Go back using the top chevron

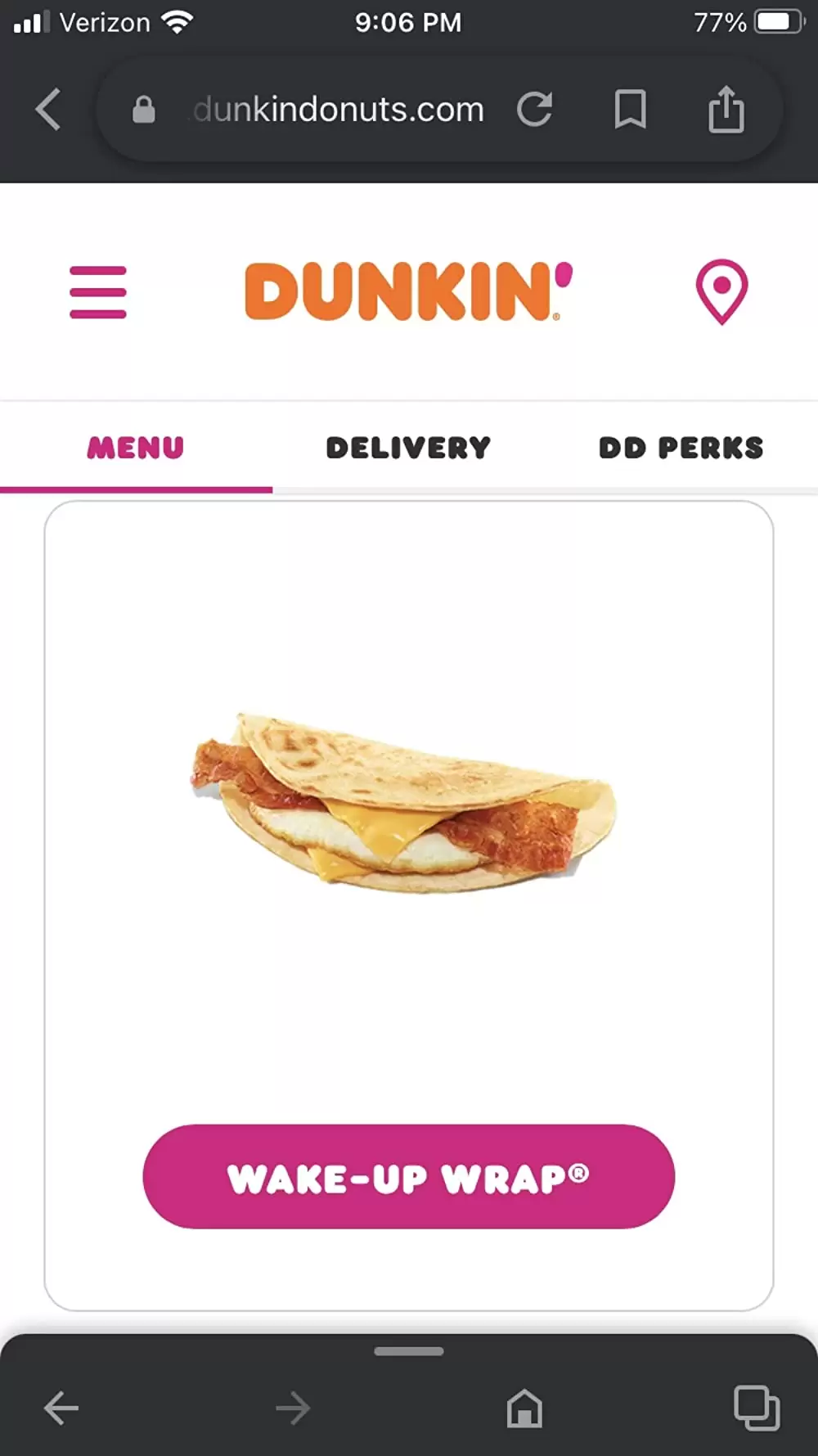click(x=49, y=110)
